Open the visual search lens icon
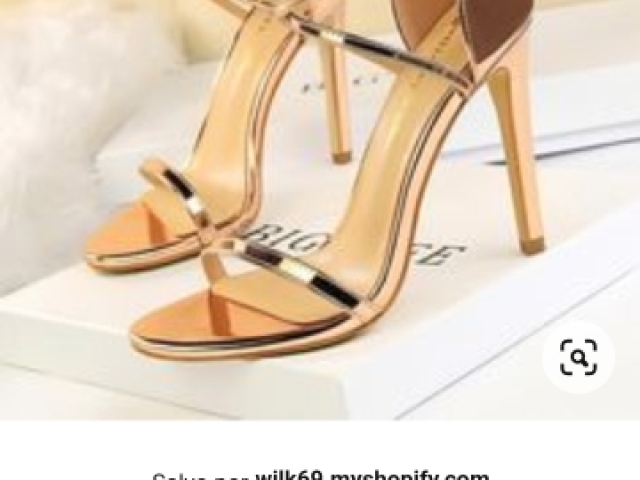Image resolution: width=640 pixels, height=480 pixels. point(578,357)
